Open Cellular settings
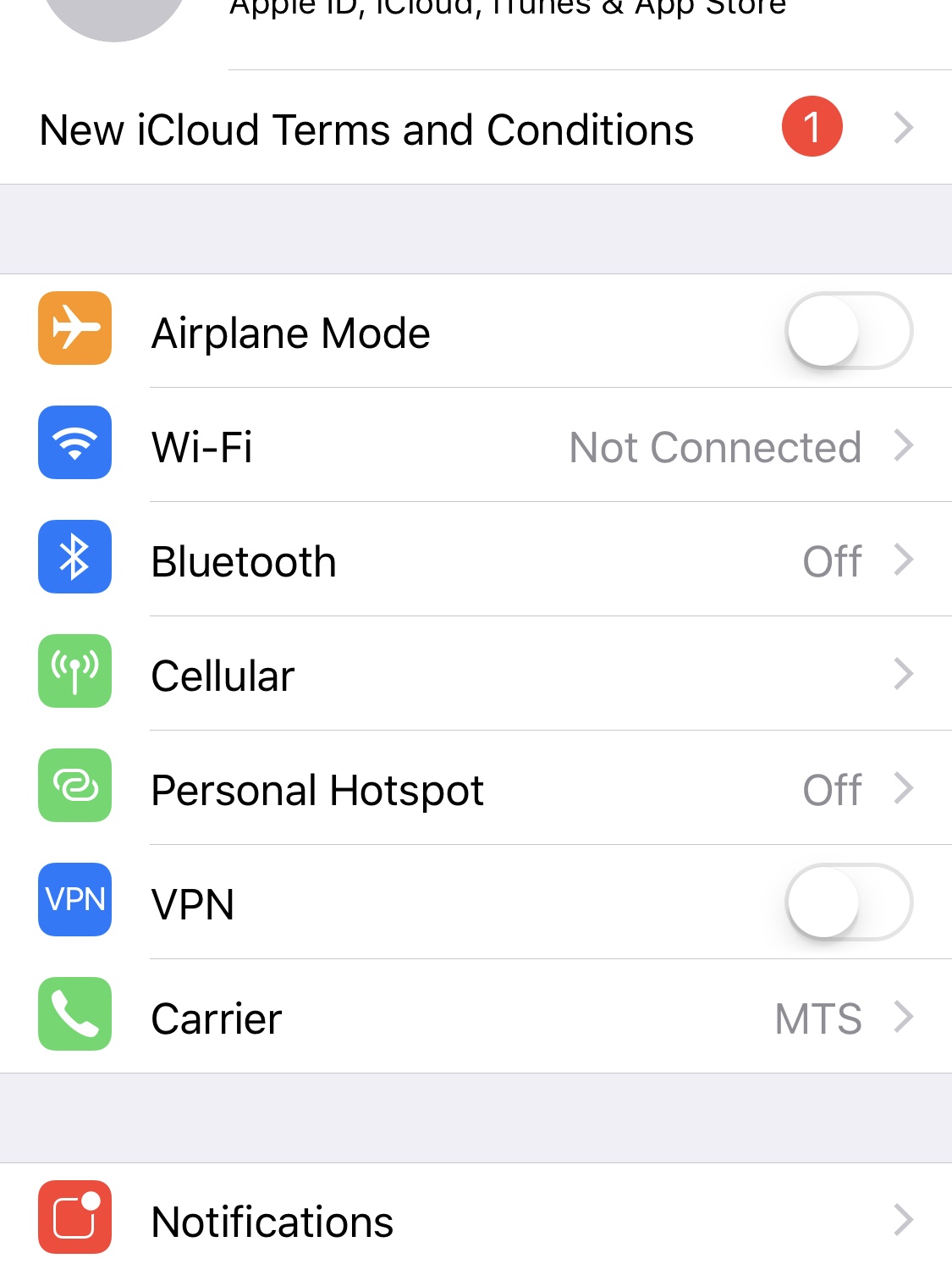The image size is (952, 1264). (476, 673)
